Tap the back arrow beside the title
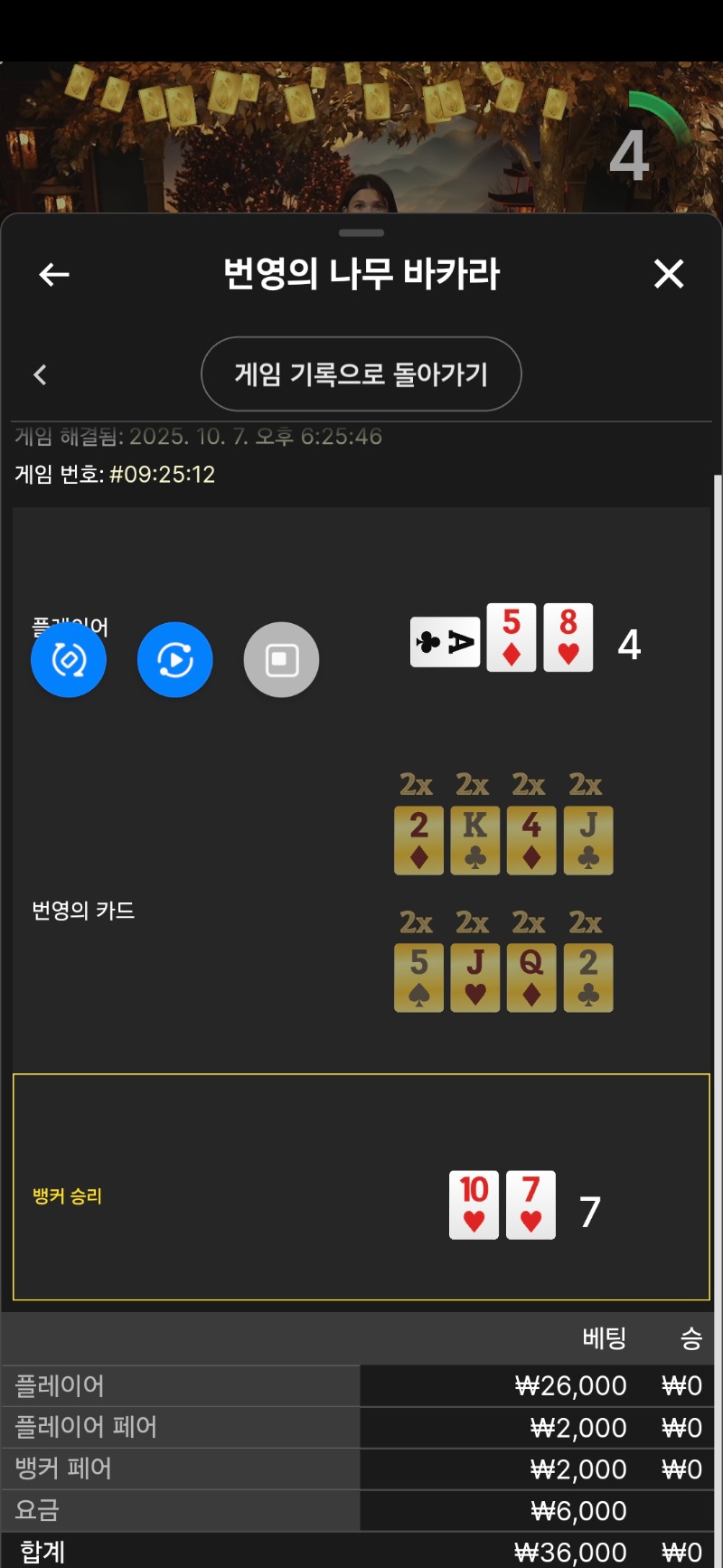Image resolution: width=723 pixels, height=1568 pixels. tap(54, 274)
